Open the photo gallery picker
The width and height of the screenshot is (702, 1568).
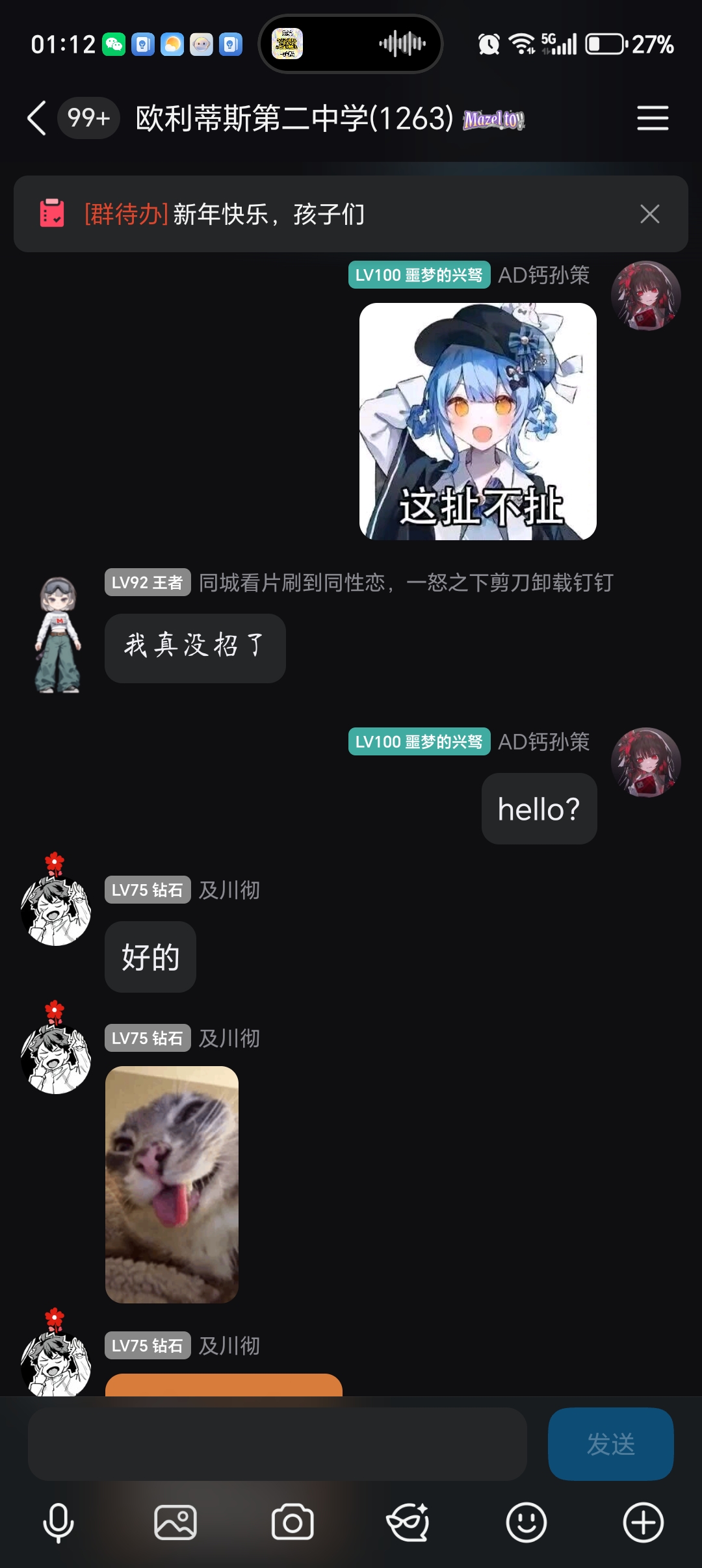[175, 1522]
